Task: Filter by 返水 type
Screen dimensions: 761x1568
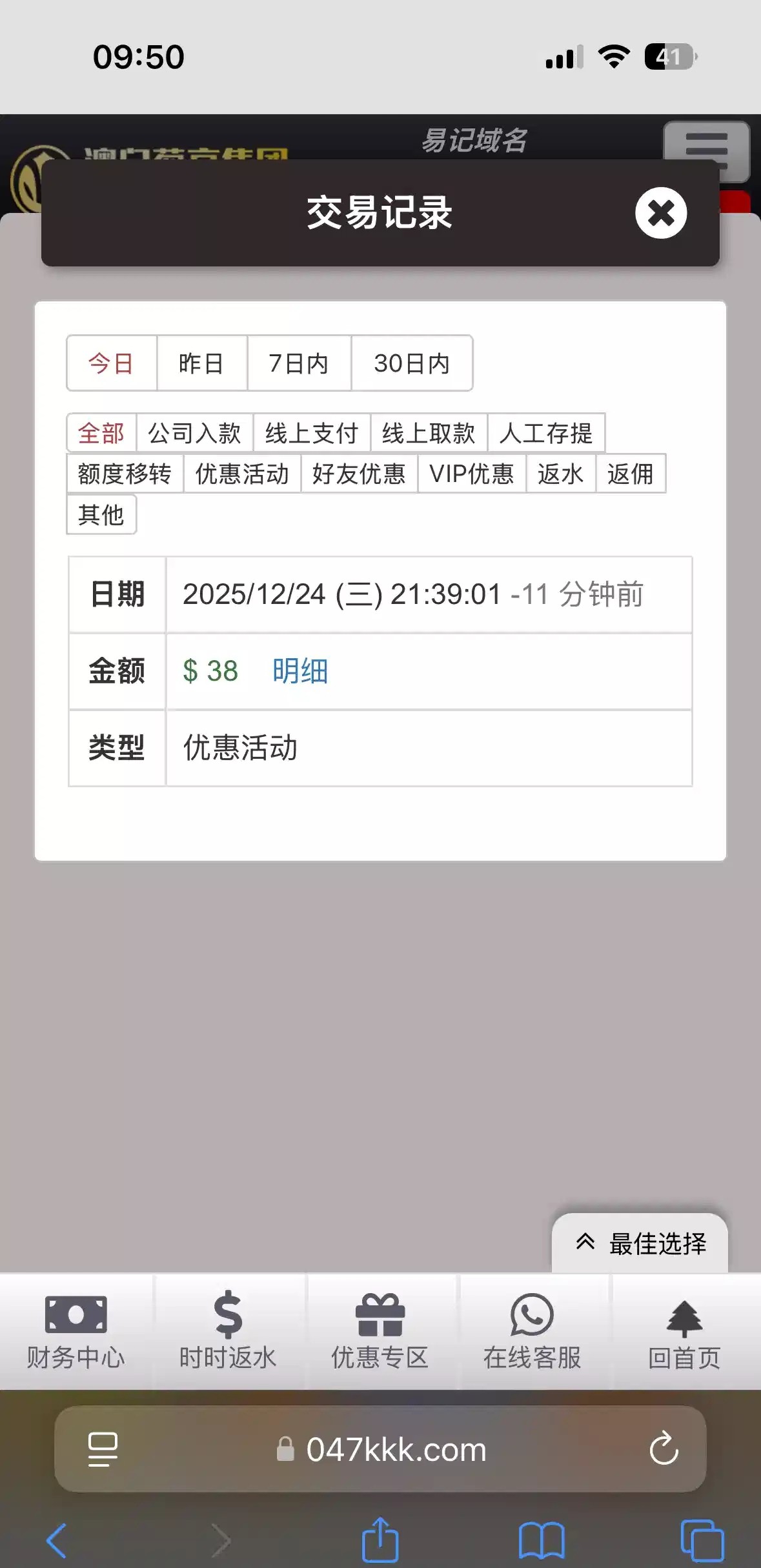Action: [x=560, y=474]
